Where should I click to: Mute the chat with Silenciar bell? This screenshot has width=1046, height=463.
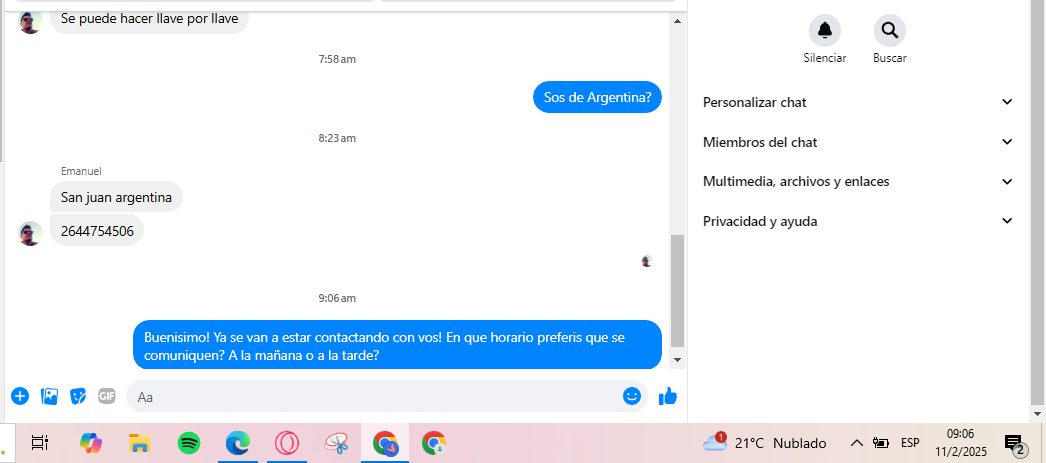(x=824, y=31)
